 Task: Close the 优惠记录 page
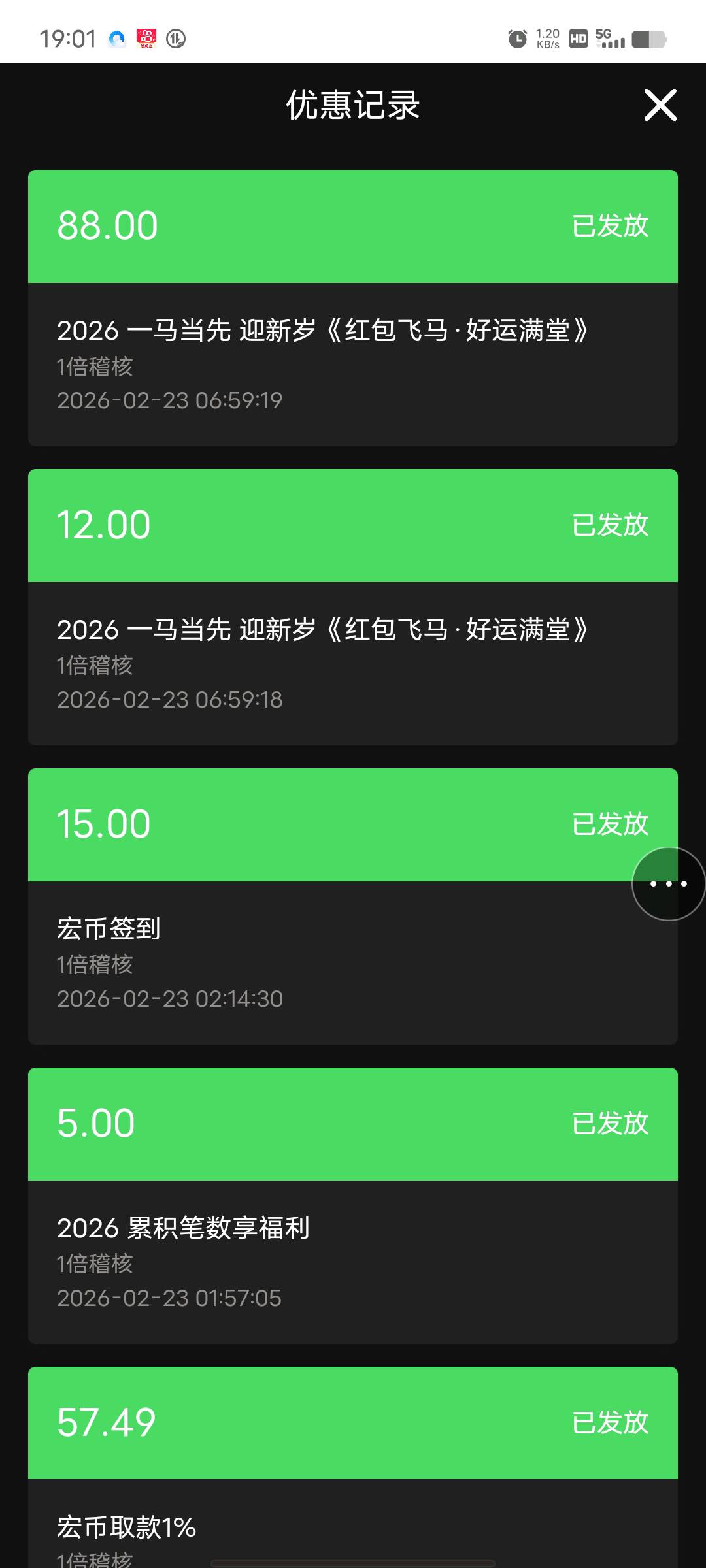tap(660, 105)
